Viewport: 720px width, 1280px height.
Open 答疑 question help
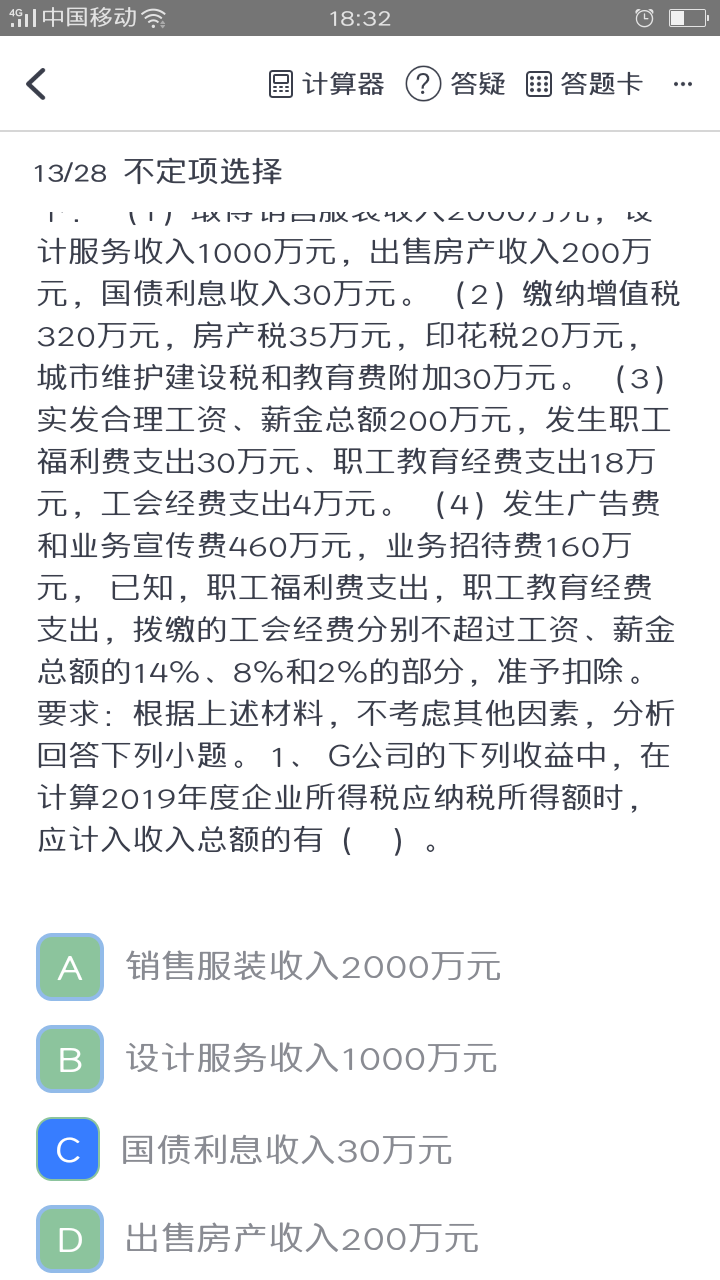[x=456, y=84]
